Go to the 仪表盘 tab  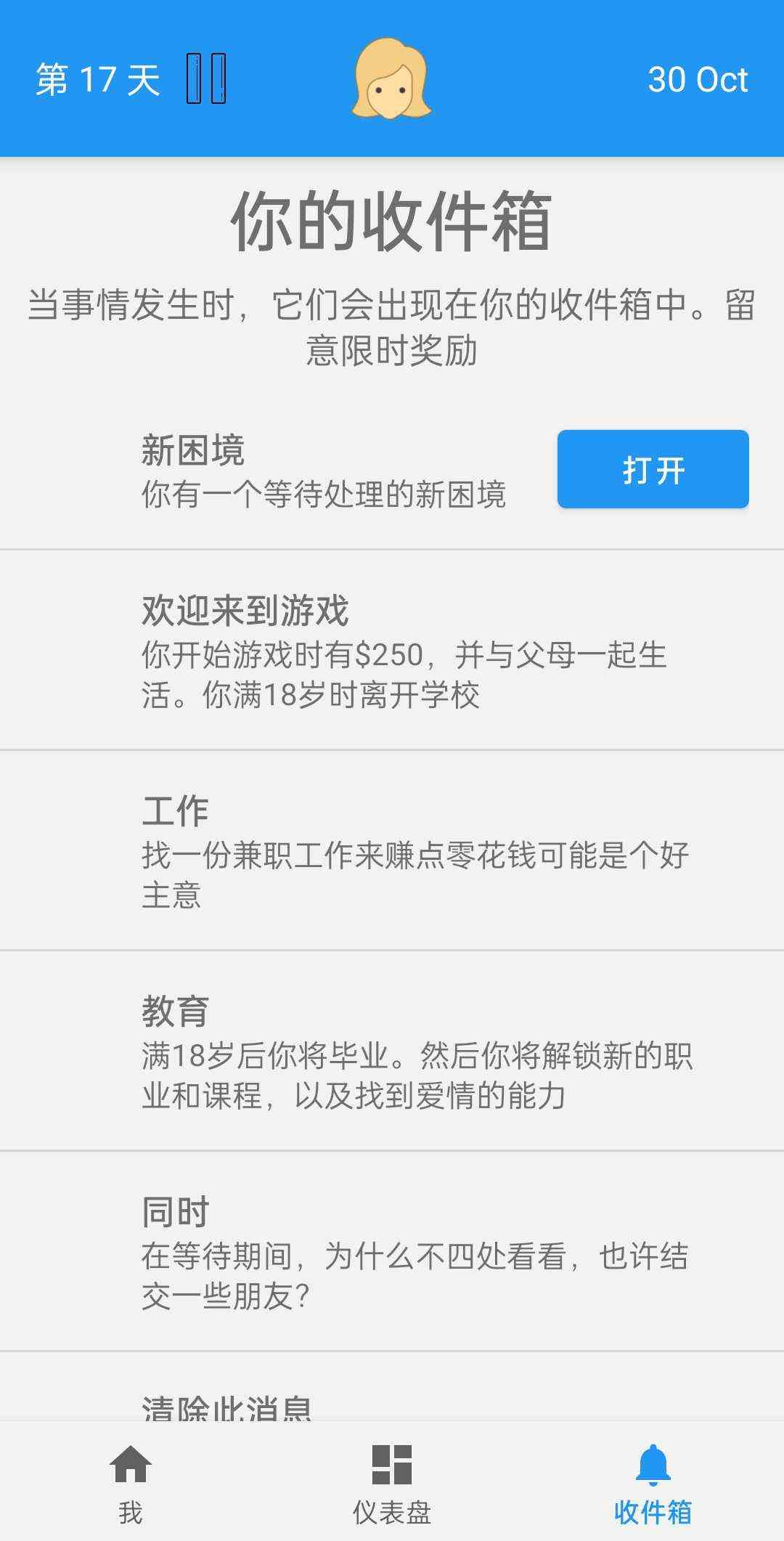(x=392, y=1481)
